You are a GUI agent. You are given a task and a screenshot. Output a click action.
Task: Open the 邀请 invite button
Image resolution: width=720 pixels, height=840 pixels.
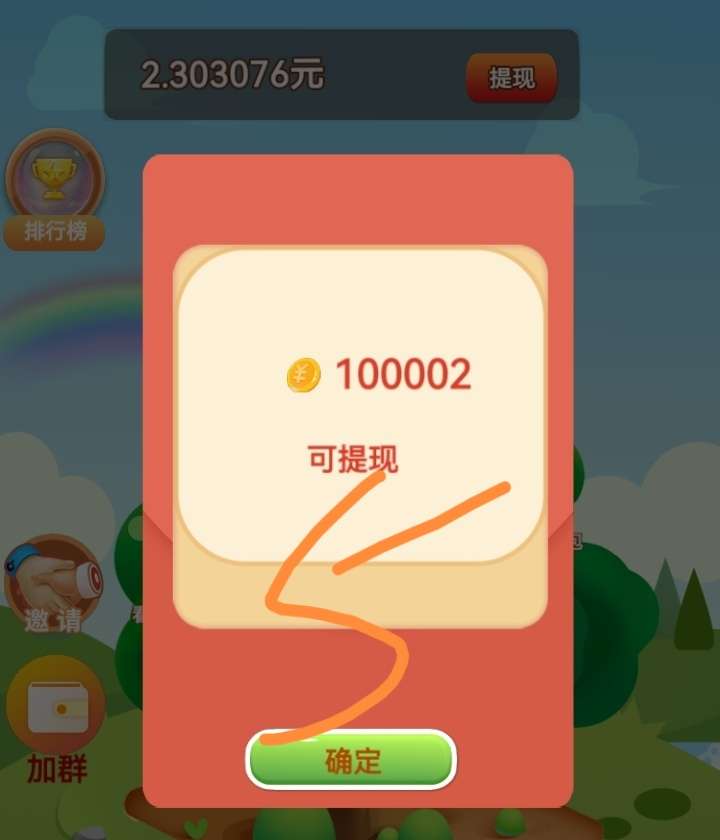coord(54,587)
